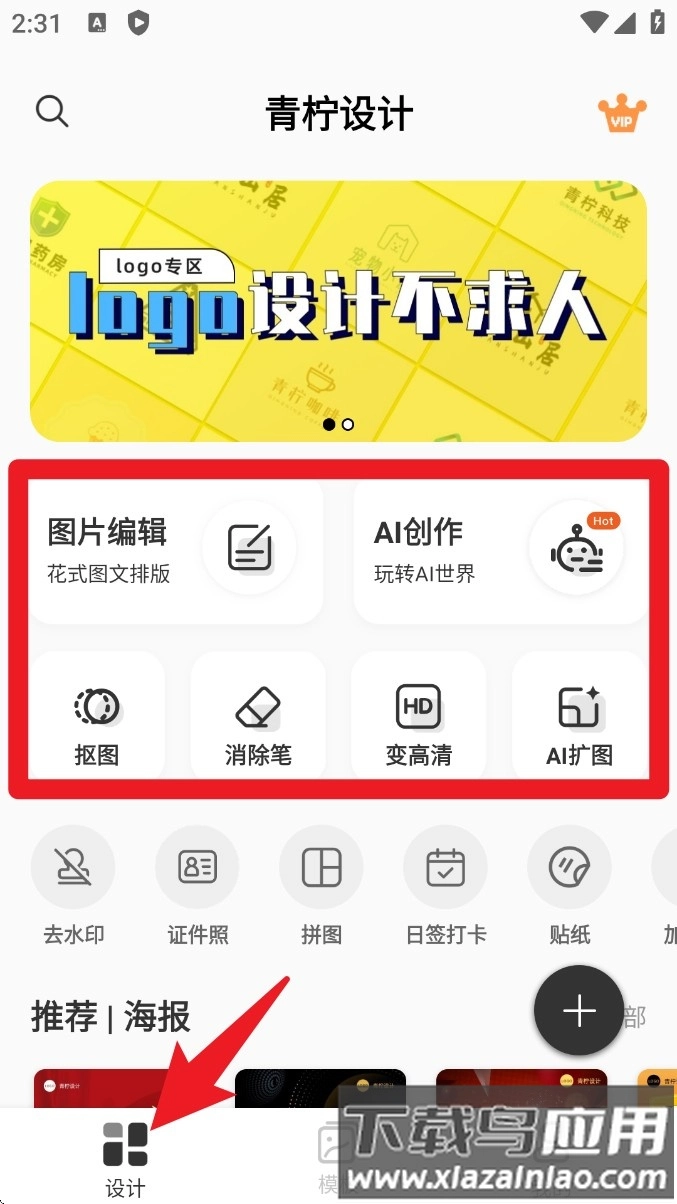Open the logo专区 banner
This screenshot has height=1204, width=677.
click(338, 311)
